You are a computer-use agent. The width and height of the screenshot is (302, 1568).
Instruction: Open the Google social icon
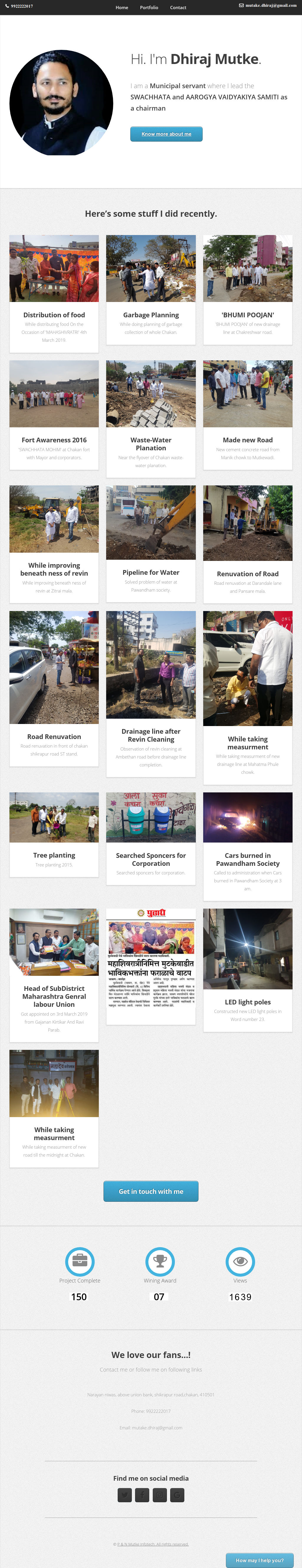pos(177,1495)
